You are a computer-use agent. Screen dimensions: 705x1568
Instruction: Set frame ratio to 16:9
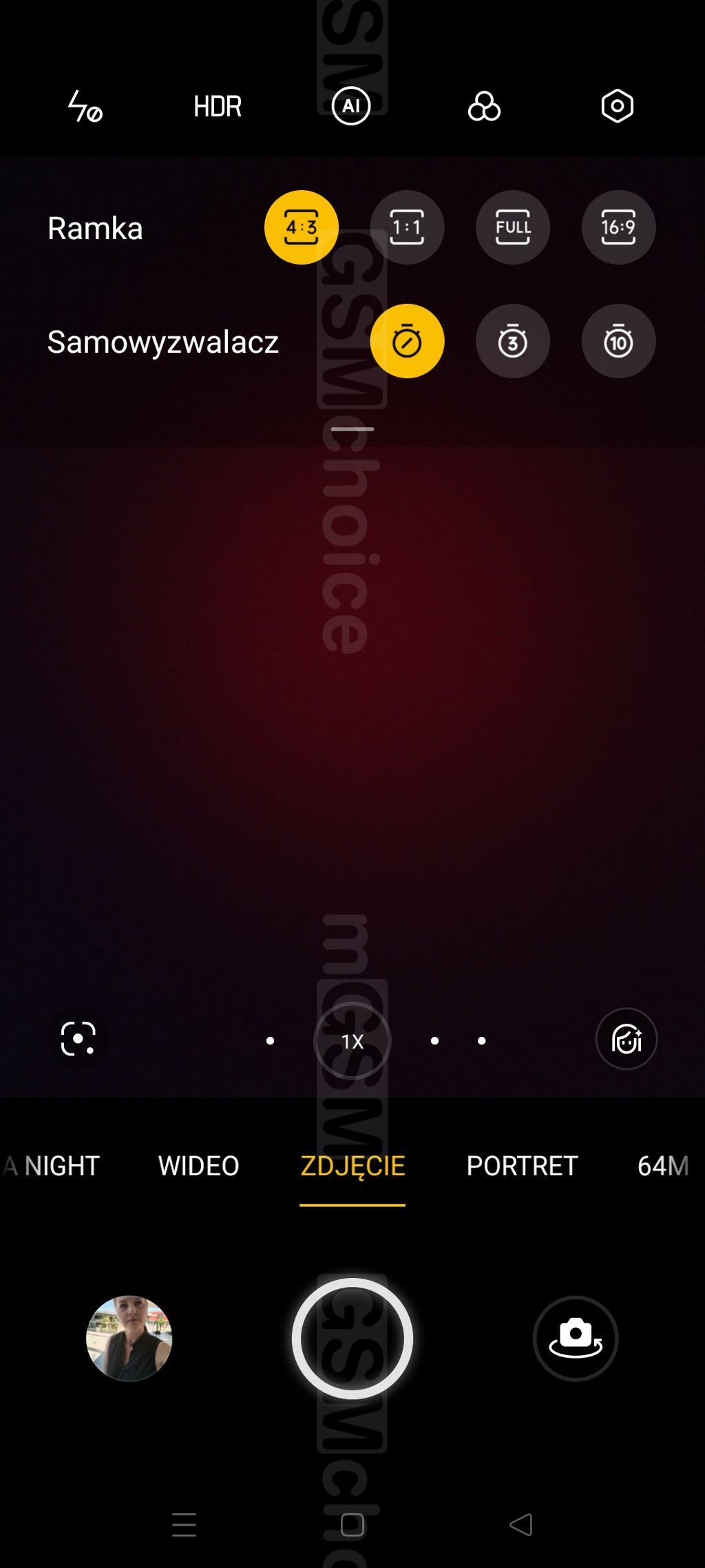(618, 227)
